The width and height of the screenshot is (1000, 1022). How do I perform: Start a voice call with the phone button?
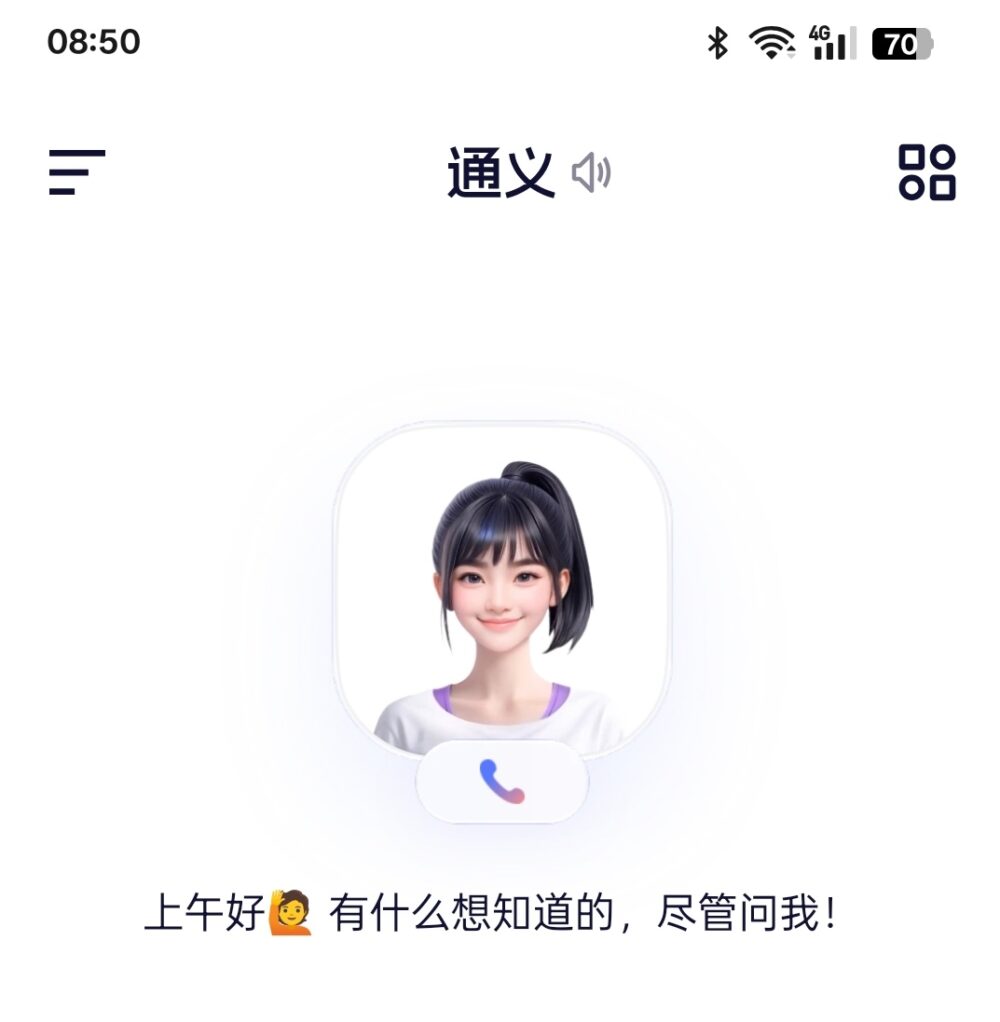coord(502,782)
